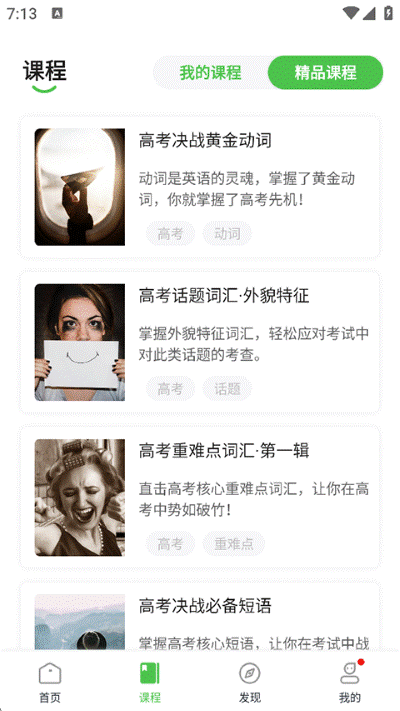Open the 高考决战必备短语 course
The width and height of the screenshot is (400, 711).
pos(200,617)
